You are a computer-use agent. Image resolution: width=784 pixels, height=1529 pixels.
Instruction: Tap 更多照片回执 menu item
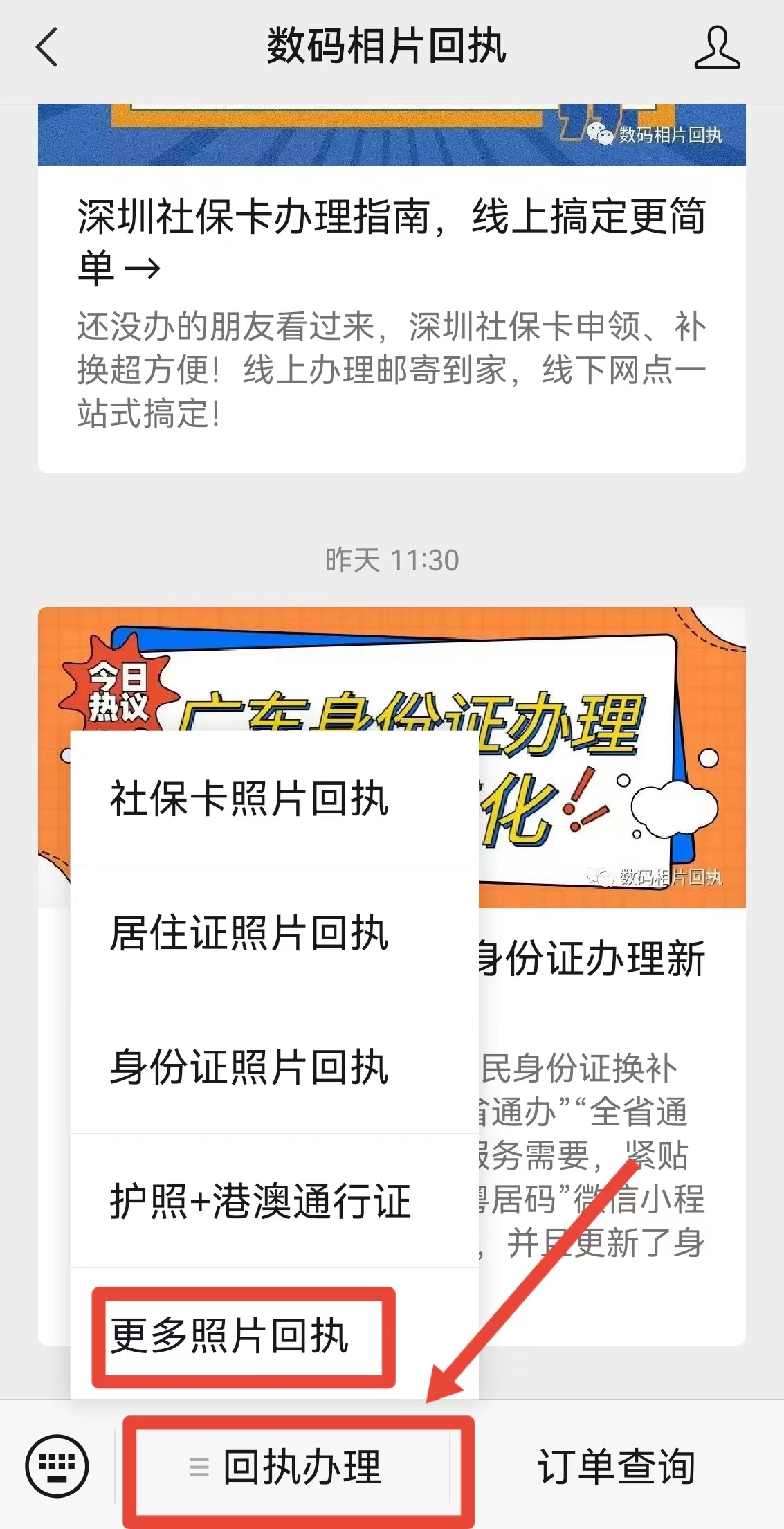230,1335
